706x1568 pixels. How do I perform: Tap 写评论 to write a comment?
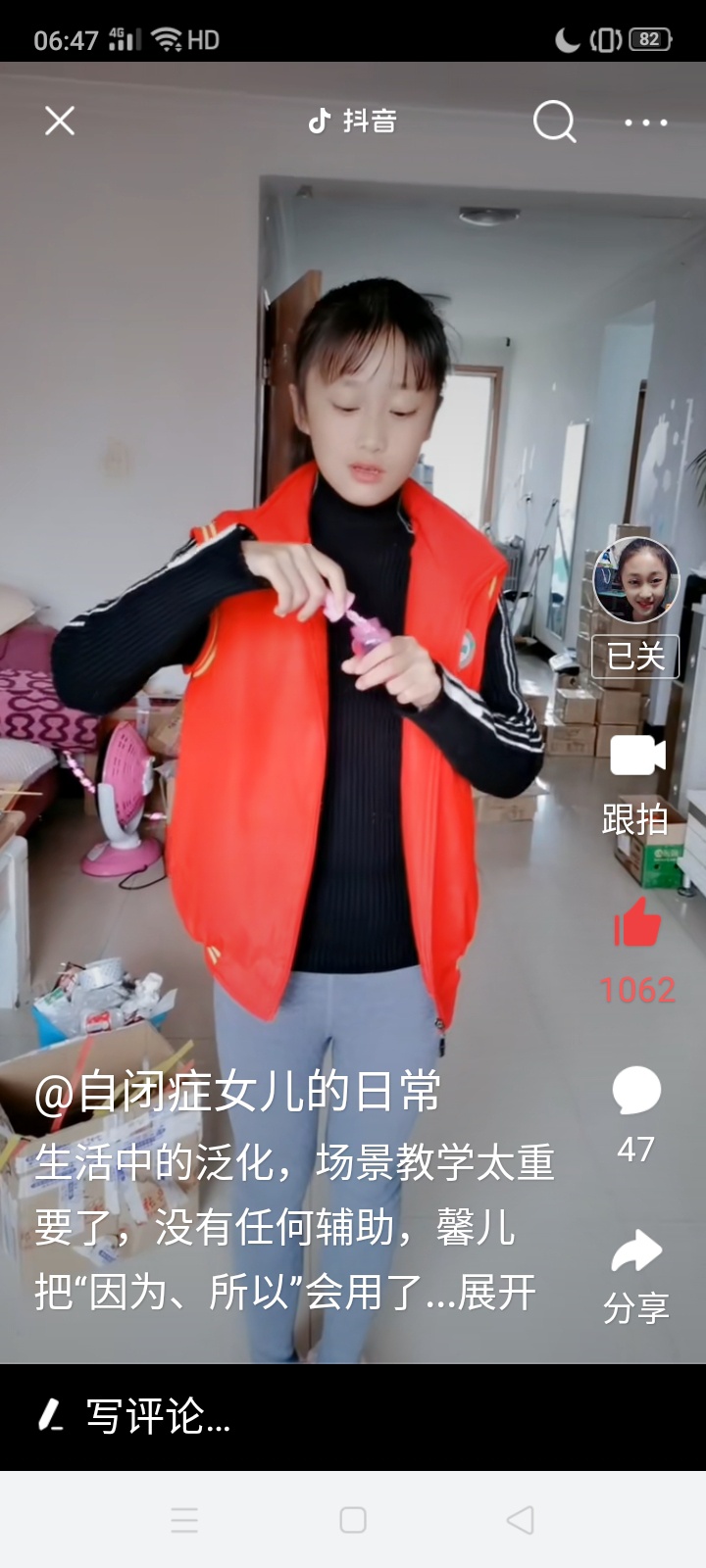tap(157, 1416)
